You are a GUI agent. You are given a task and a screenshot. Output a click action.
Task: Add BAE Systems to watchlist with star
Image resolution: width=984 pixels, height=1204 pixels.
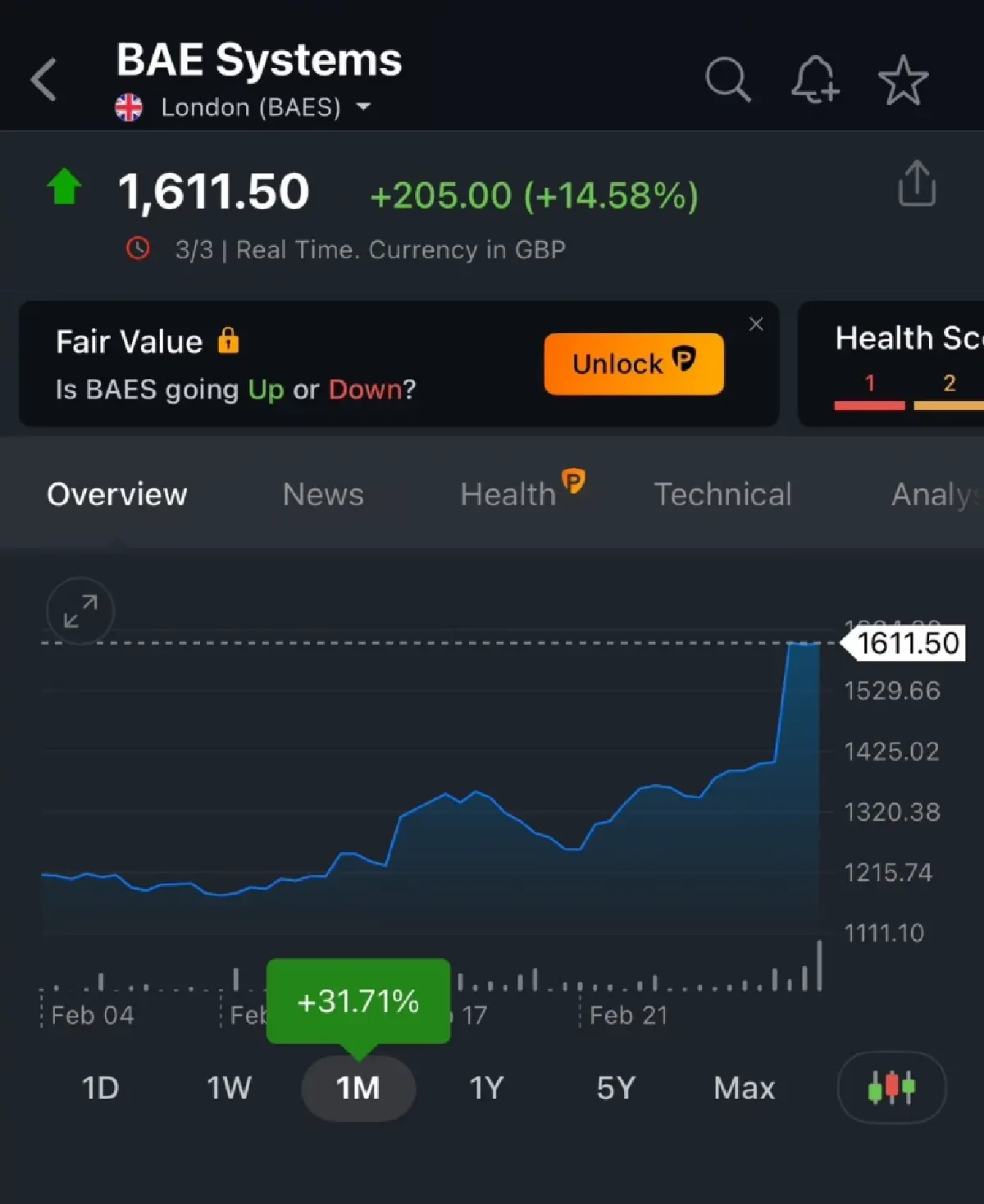click(903, 80)
